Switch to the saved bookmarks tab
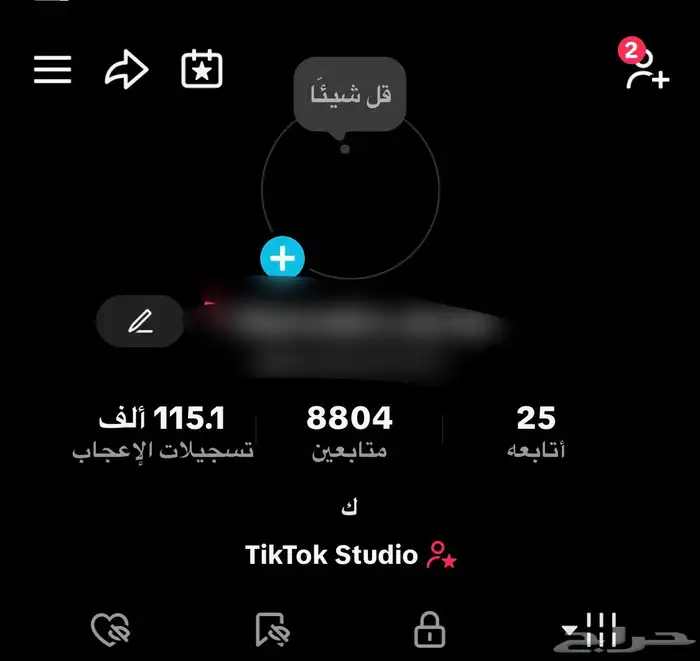Image resolution: width=700 pixels, height=661 pixels. [x=271, y=630]
